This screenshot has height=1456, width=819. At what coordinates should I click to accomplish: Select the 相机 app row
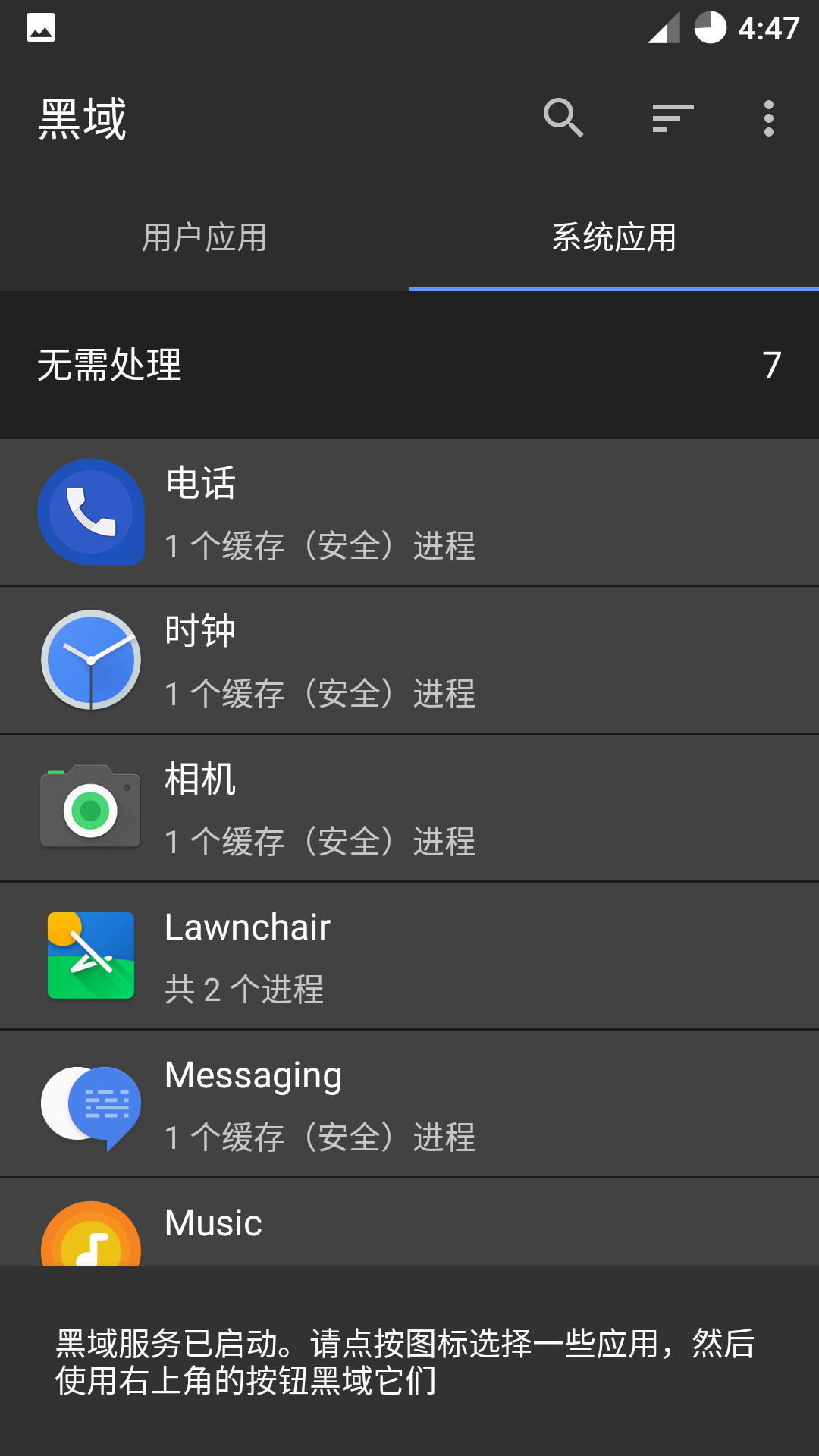409,808
